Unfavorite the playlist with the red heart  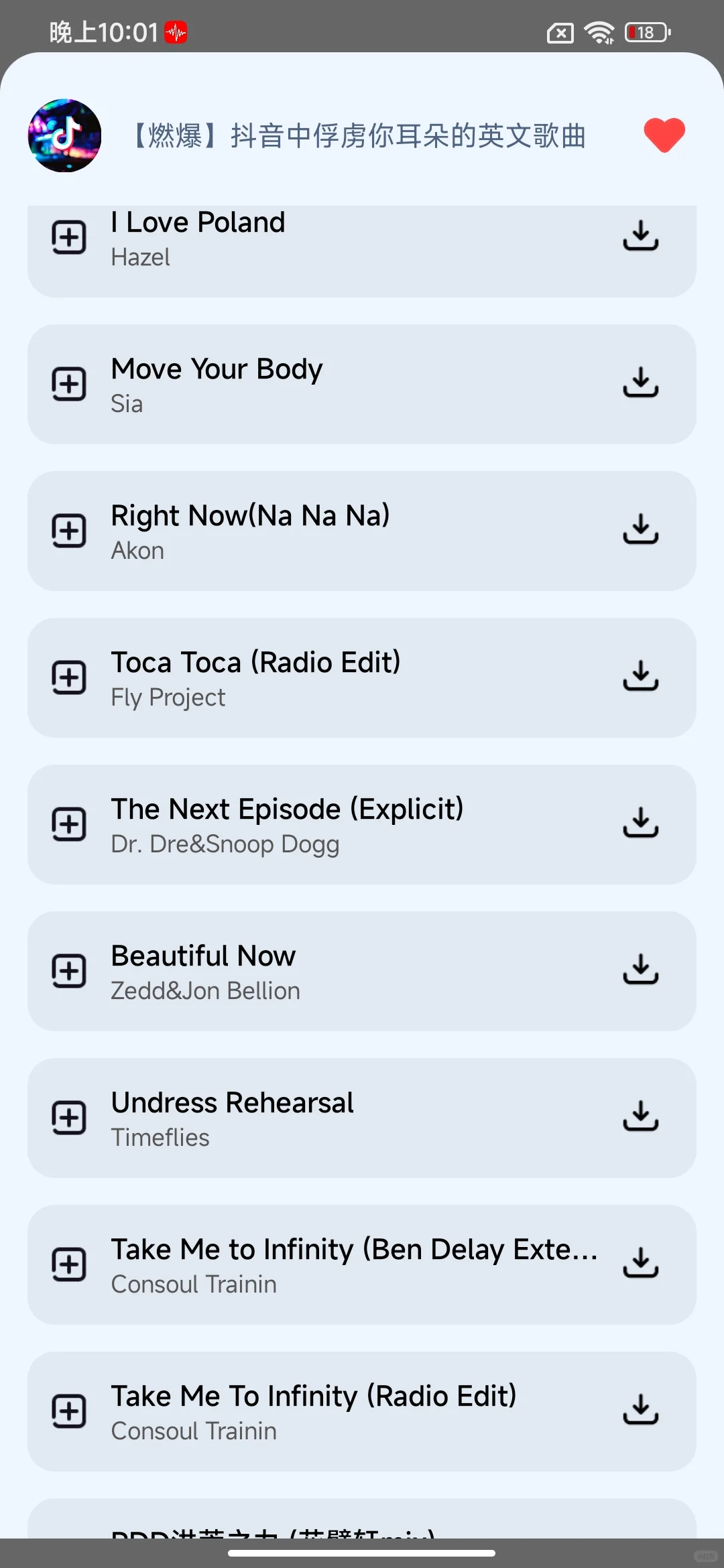click(664, 135)
